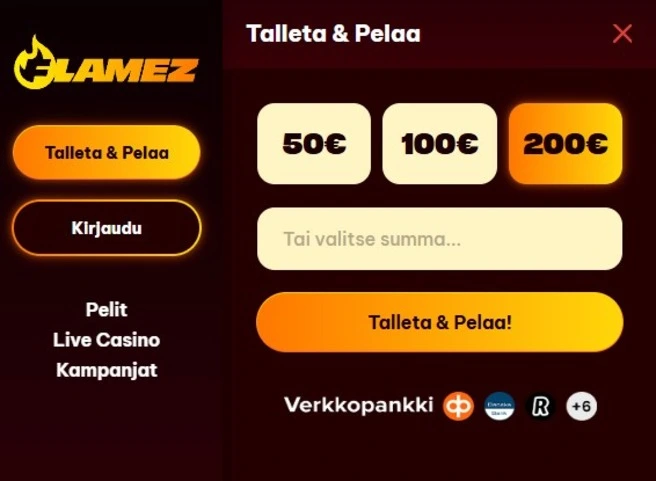Select the 50€ deposit amount

pyautogui.click(x=314, y=144)
